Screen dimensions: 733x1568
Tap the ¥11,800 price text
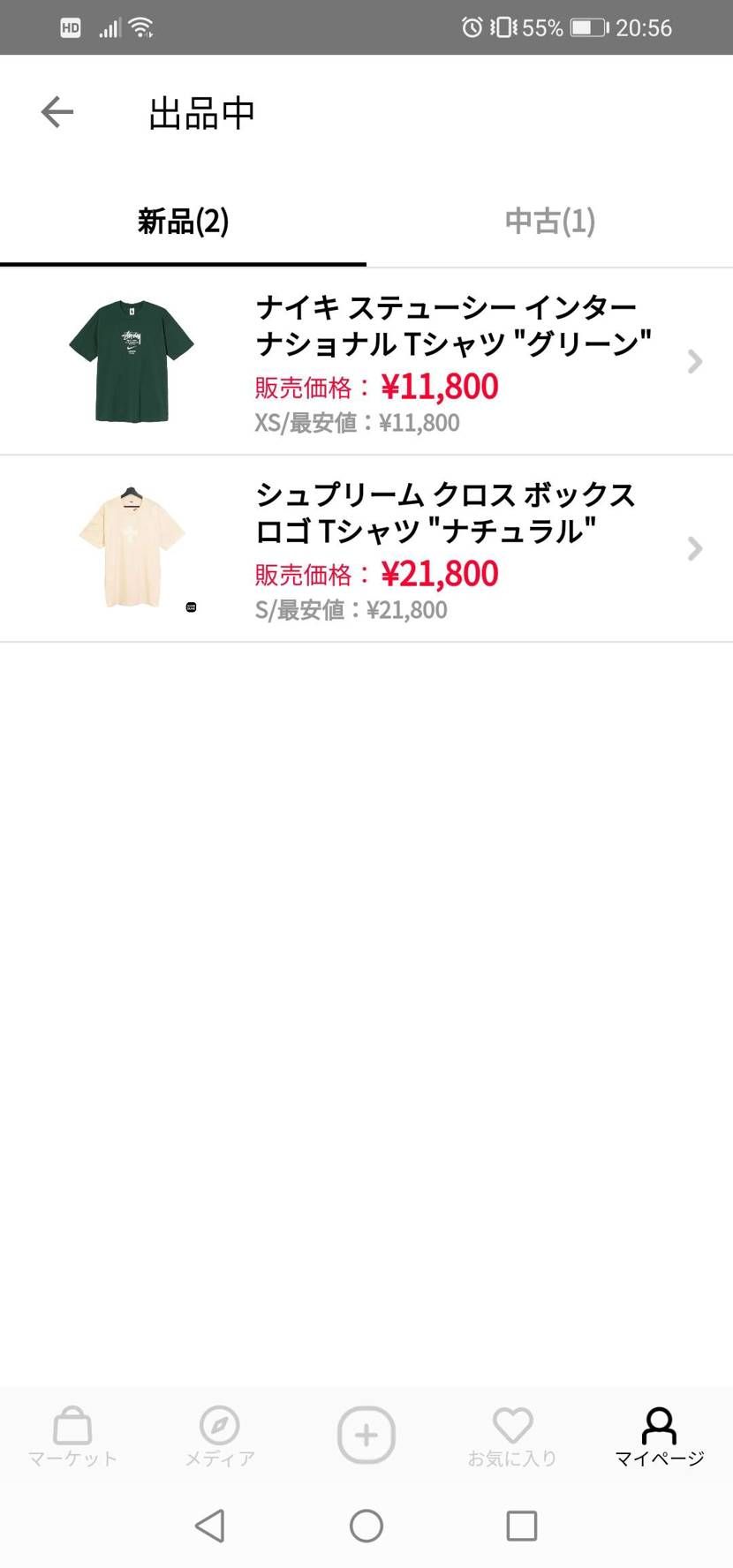click(x=439, y=386)
